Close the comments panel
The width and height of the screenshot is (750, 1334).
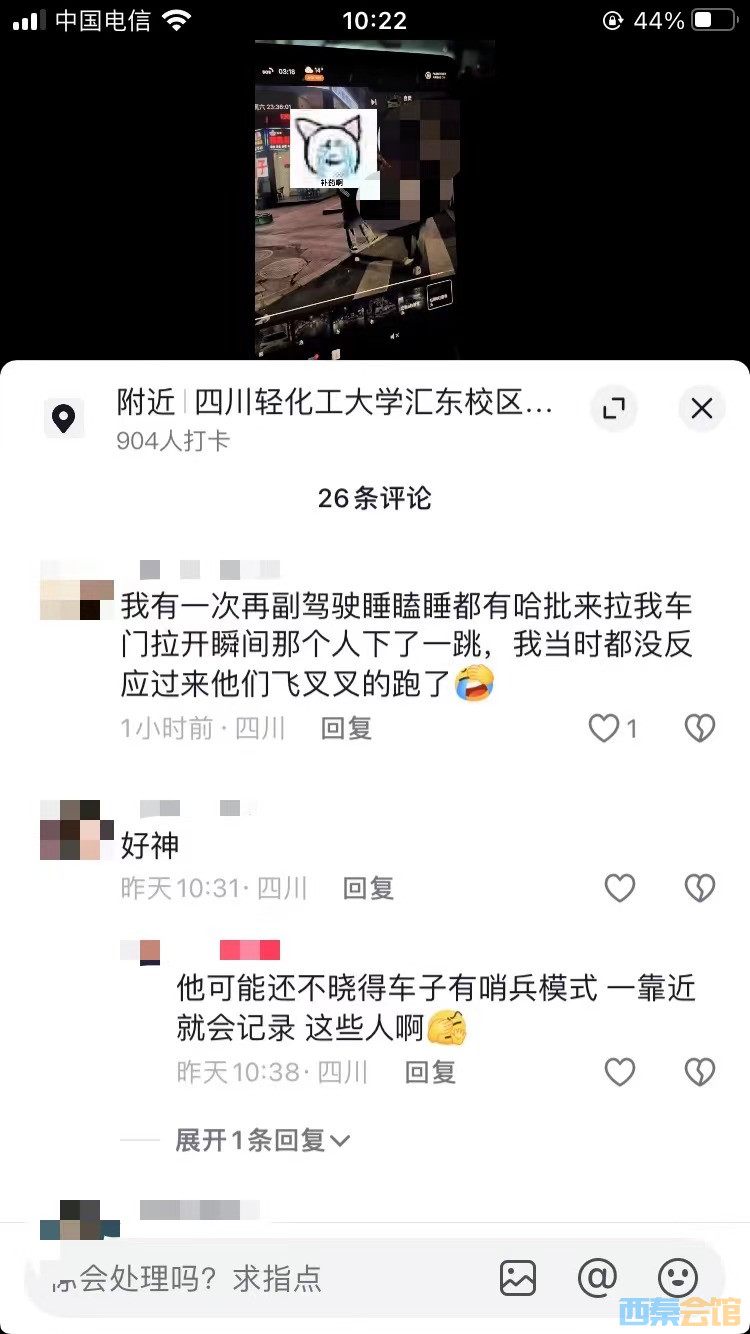tap(701, 408)
